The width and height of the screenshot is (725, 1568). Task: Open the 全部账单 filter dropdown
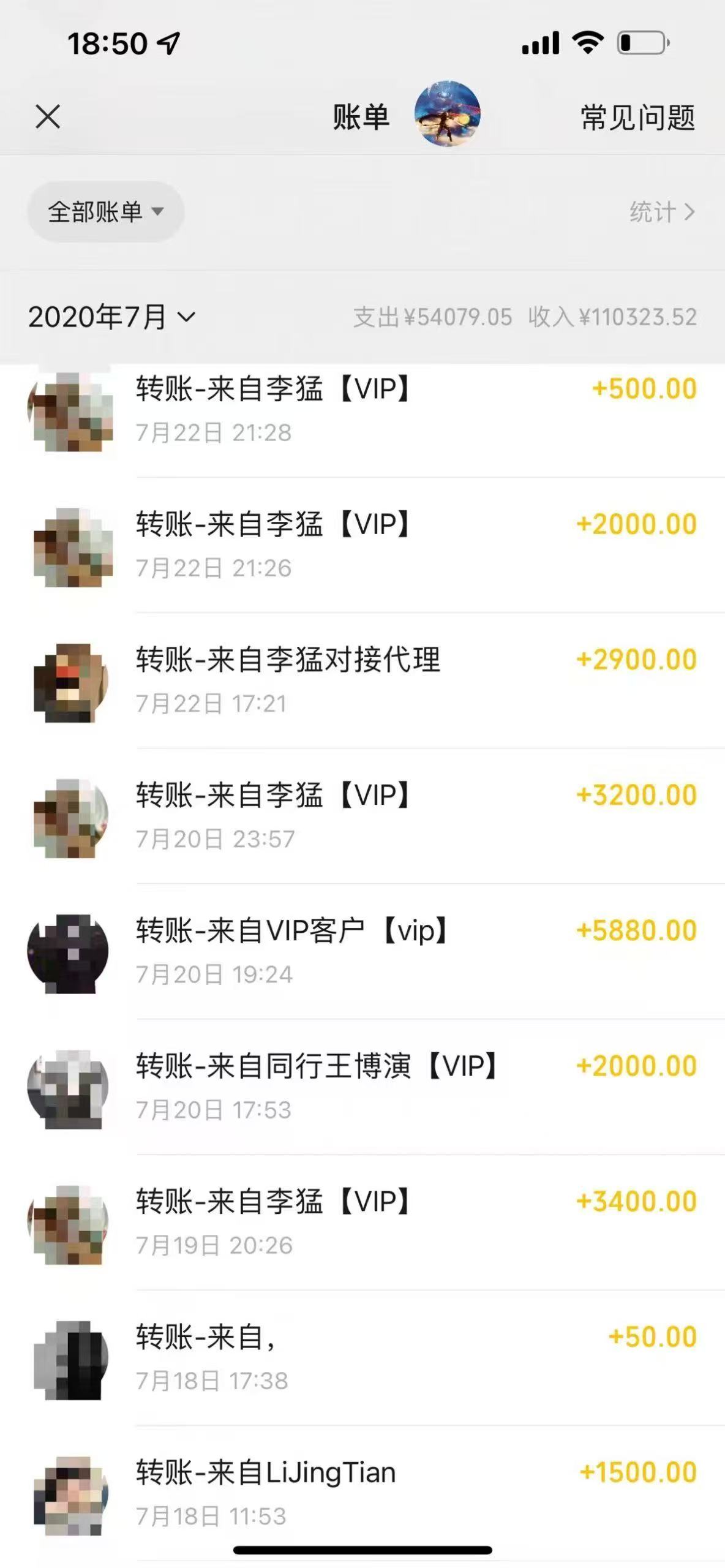click(104, 211)
